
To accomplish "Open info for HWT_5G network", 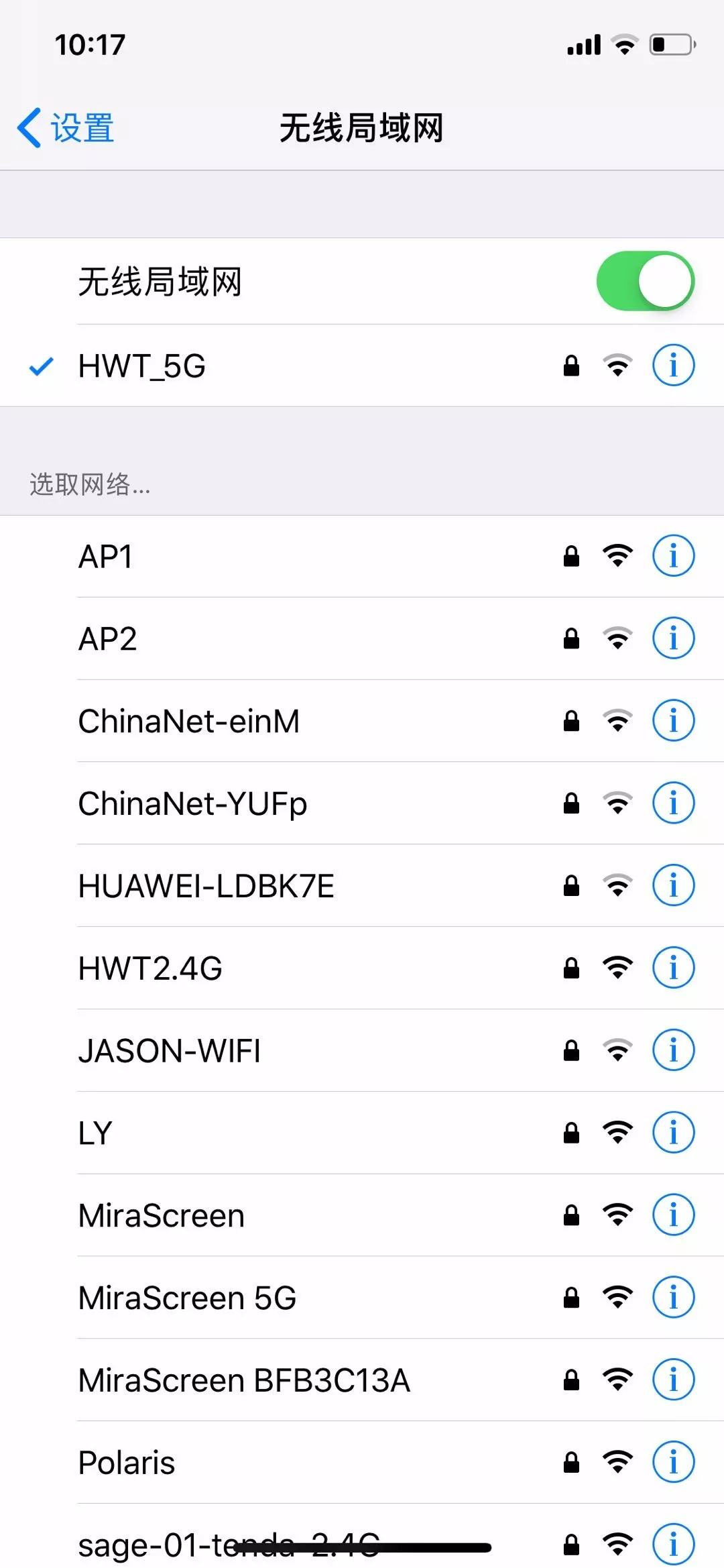I will (674, 366).
